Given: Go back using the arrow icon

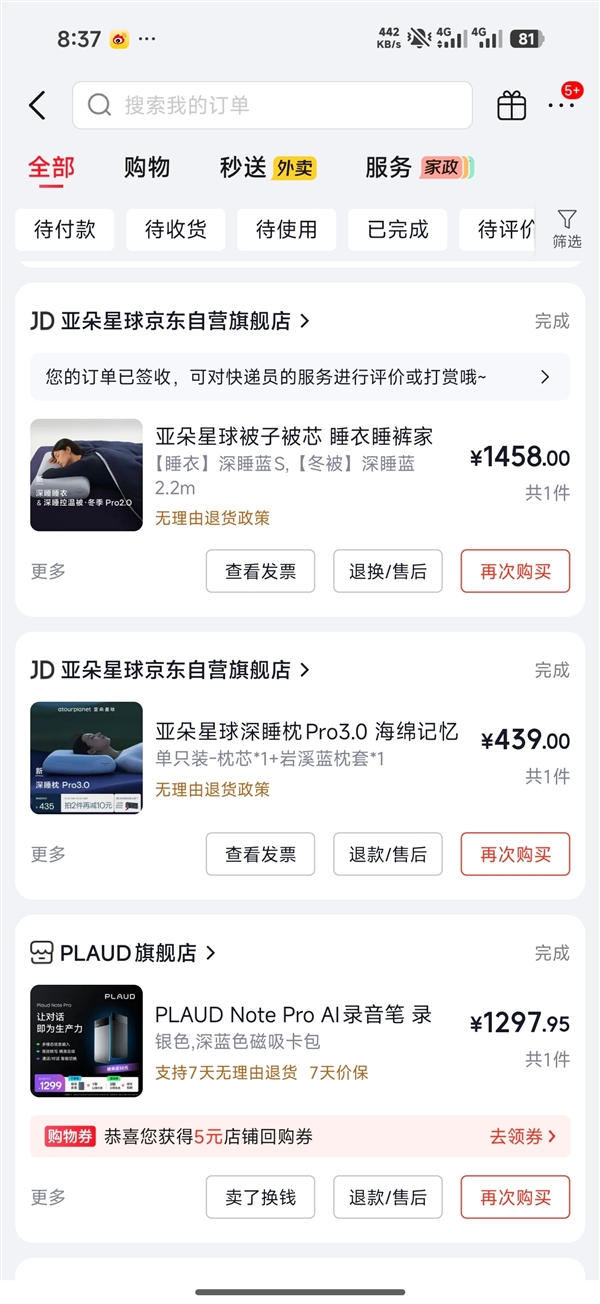Looking at the screenshot, I should pyautogui.click(x=38, y=105).
